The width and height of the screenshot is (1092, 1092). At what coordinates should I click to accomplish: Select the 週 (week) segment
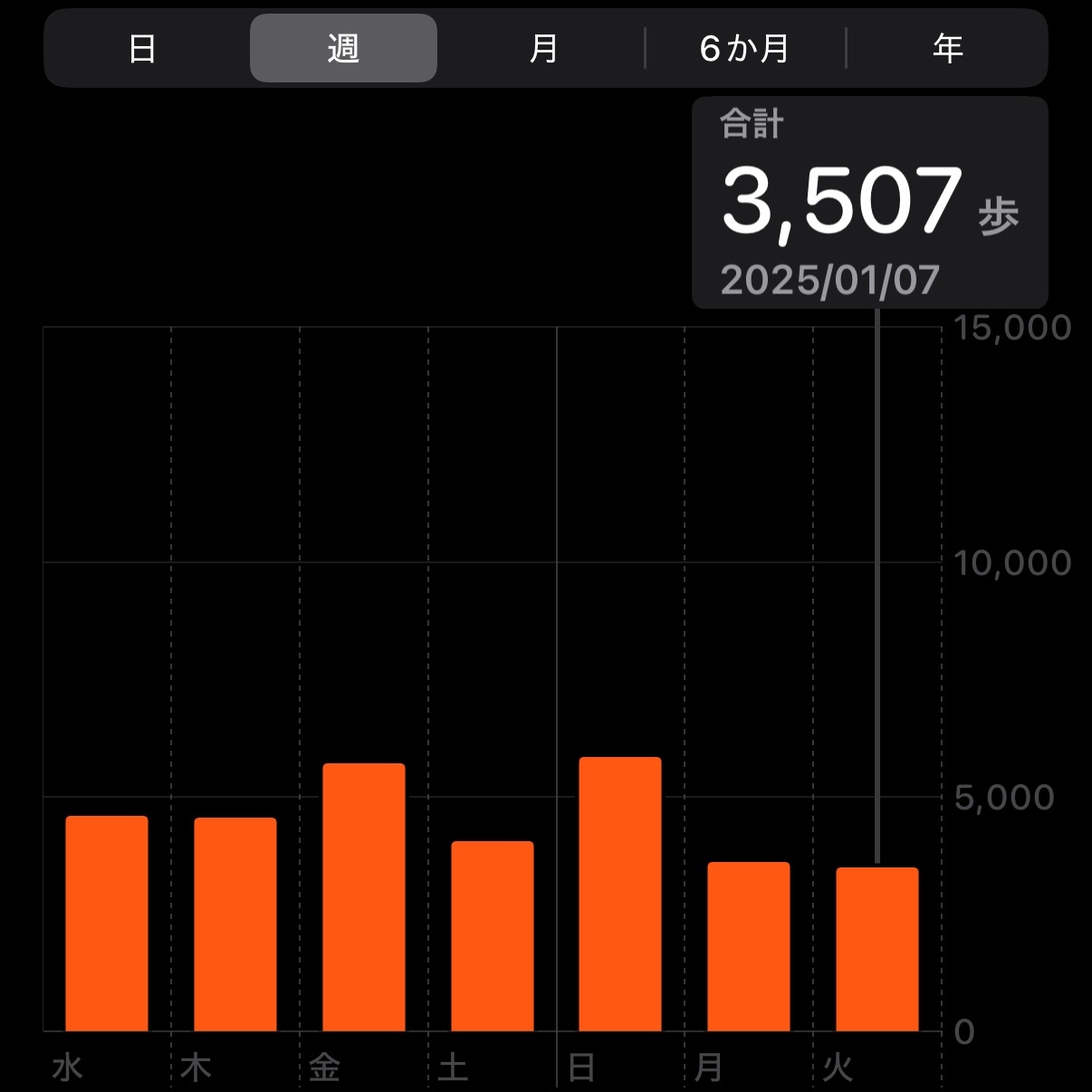click(343, 49)
